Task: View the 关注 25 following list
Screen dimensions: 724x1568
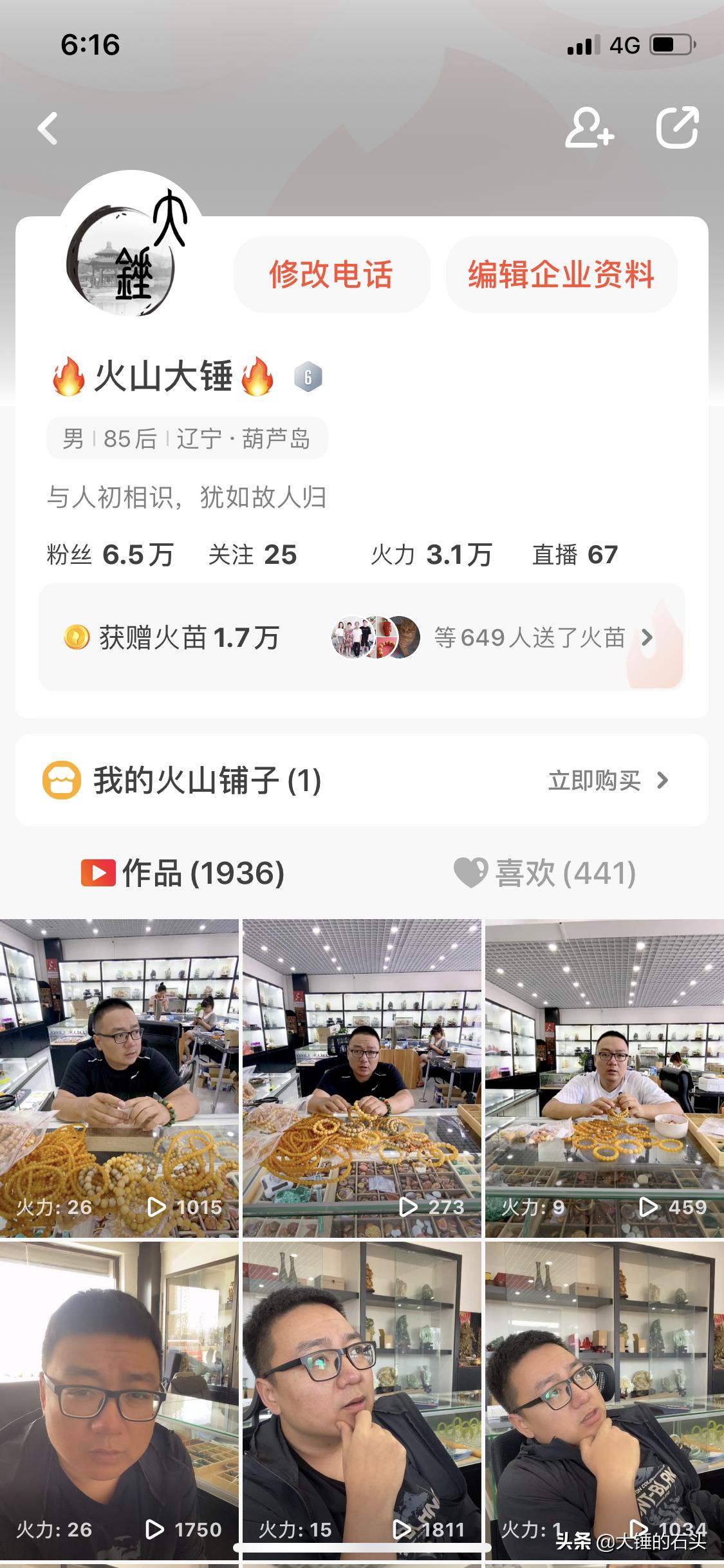Action: tap(253, 554)
